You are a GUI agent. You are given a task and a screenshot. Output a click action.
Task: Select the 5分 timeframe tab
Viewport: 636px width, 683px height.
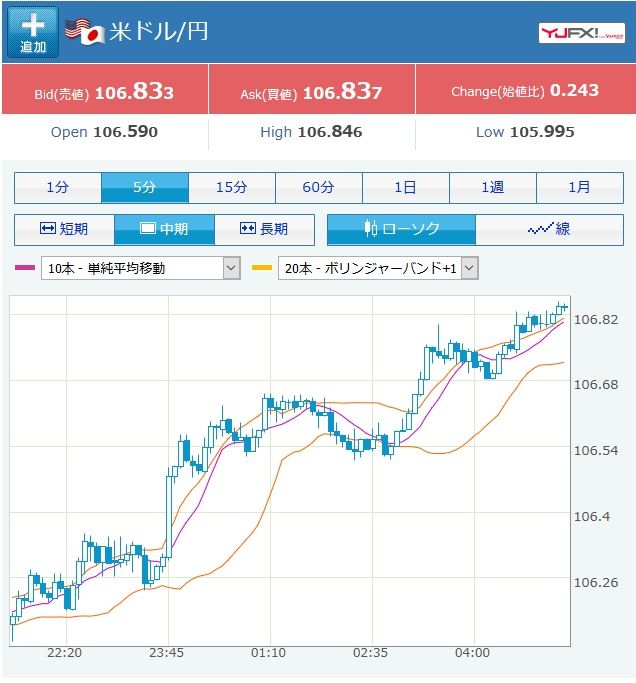tap(145, 187)
